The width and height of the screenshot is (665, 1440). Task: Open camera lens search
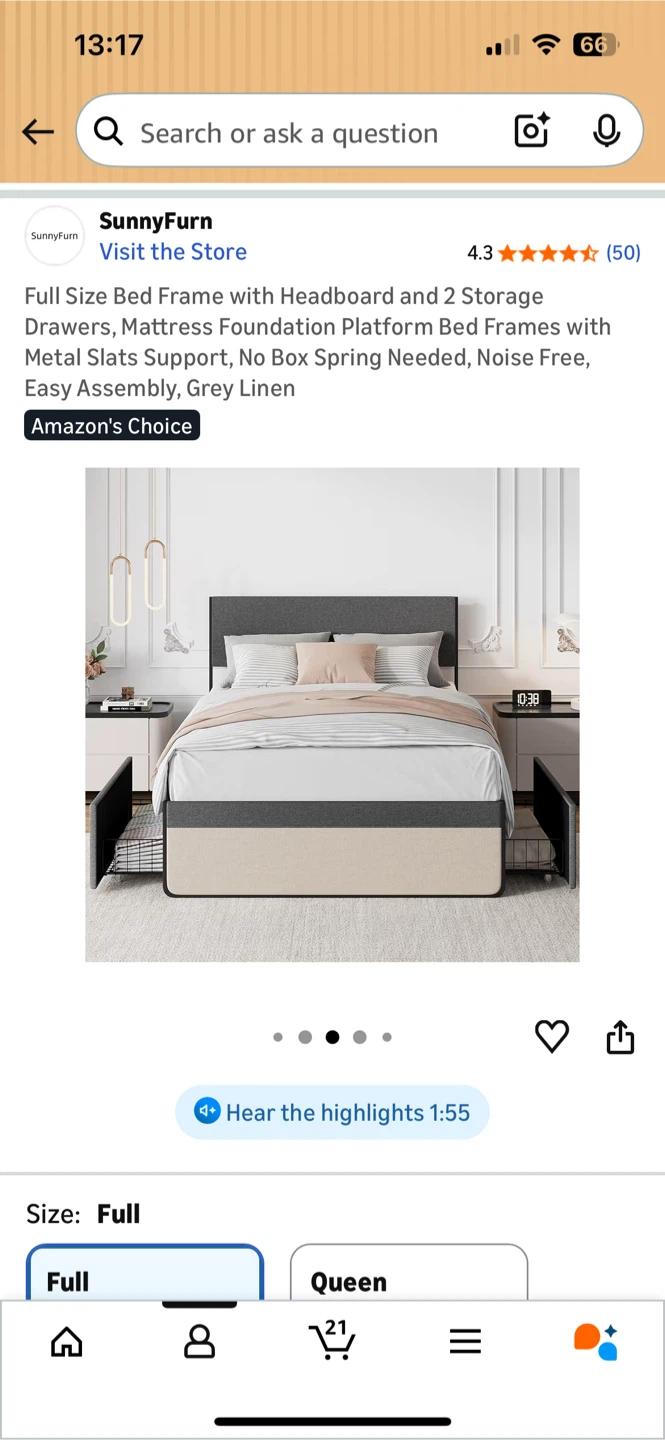click(532, 131)
